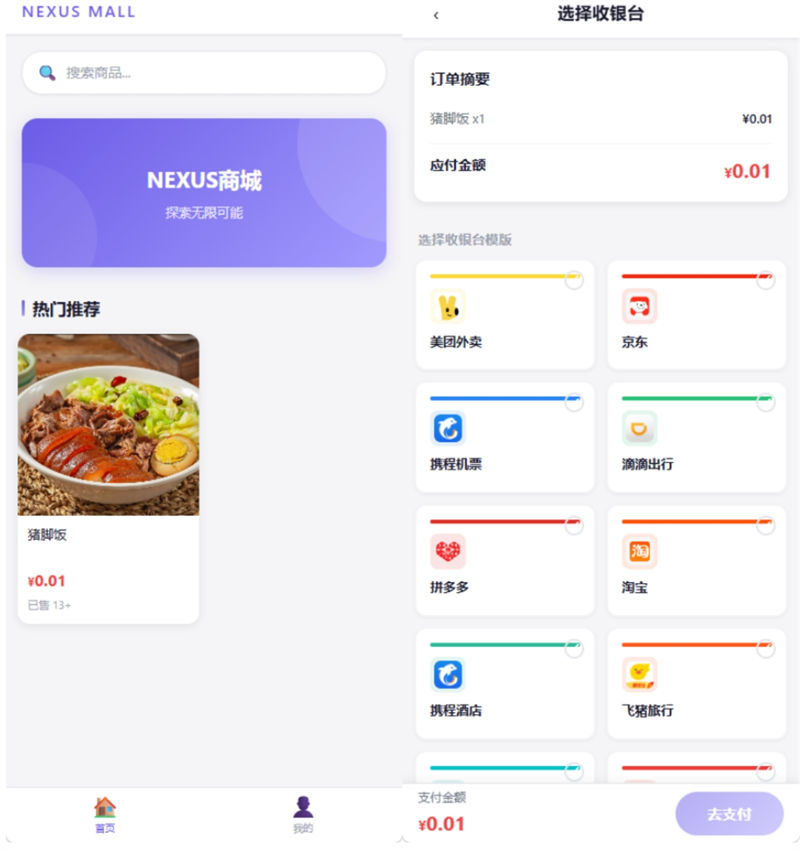The width and height of the screenshot is (800, 851).
Task: Select the 京东 cashier template
Action: tap(696, 315)
